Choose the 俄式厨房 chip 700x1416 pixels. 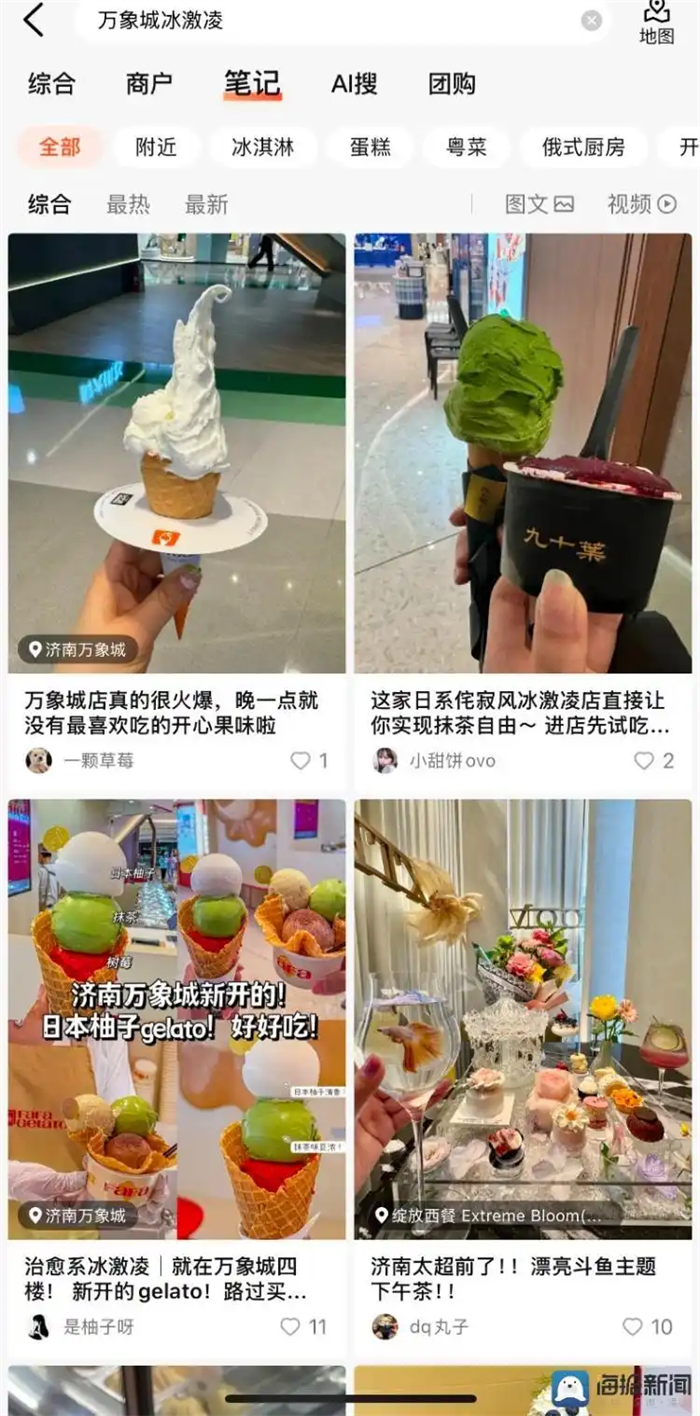click(x=583, y=147)
